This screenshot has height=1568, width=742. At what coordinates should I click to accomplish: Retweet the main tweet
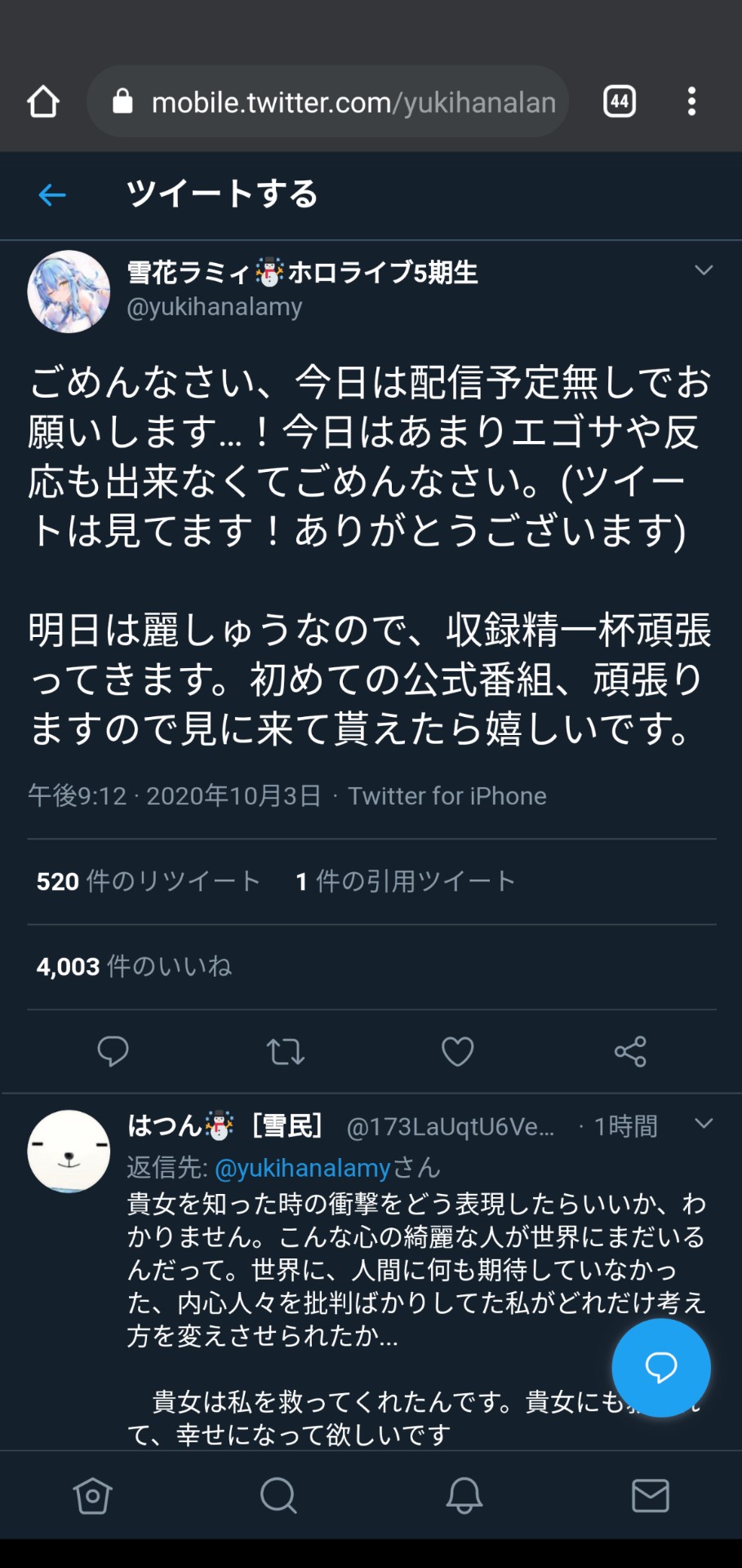pyautogui.click(x=286, y=1051)
